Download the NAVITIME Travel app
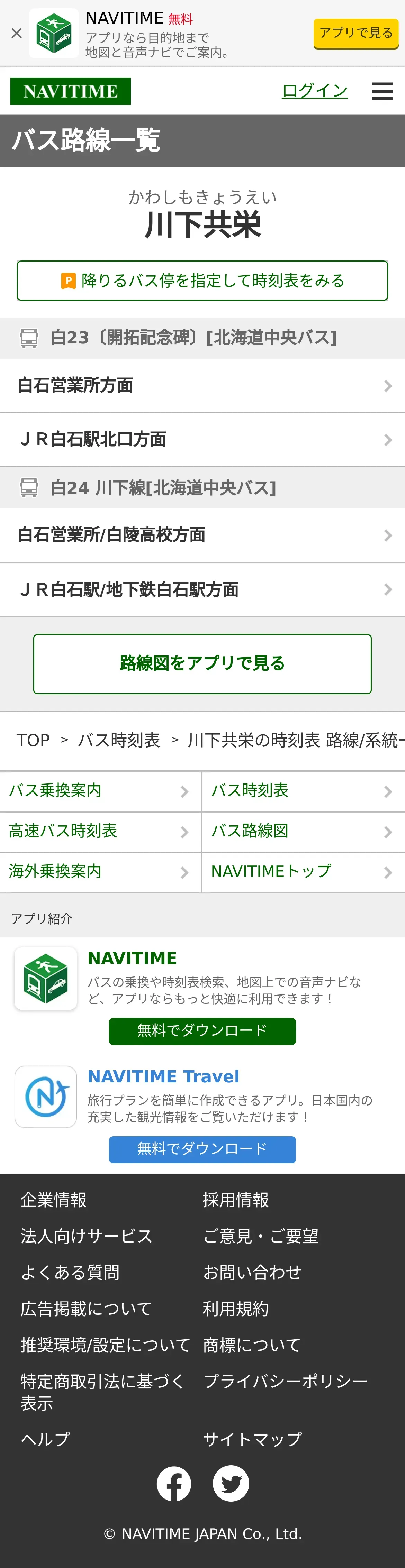 click(x=202, y=1149)
